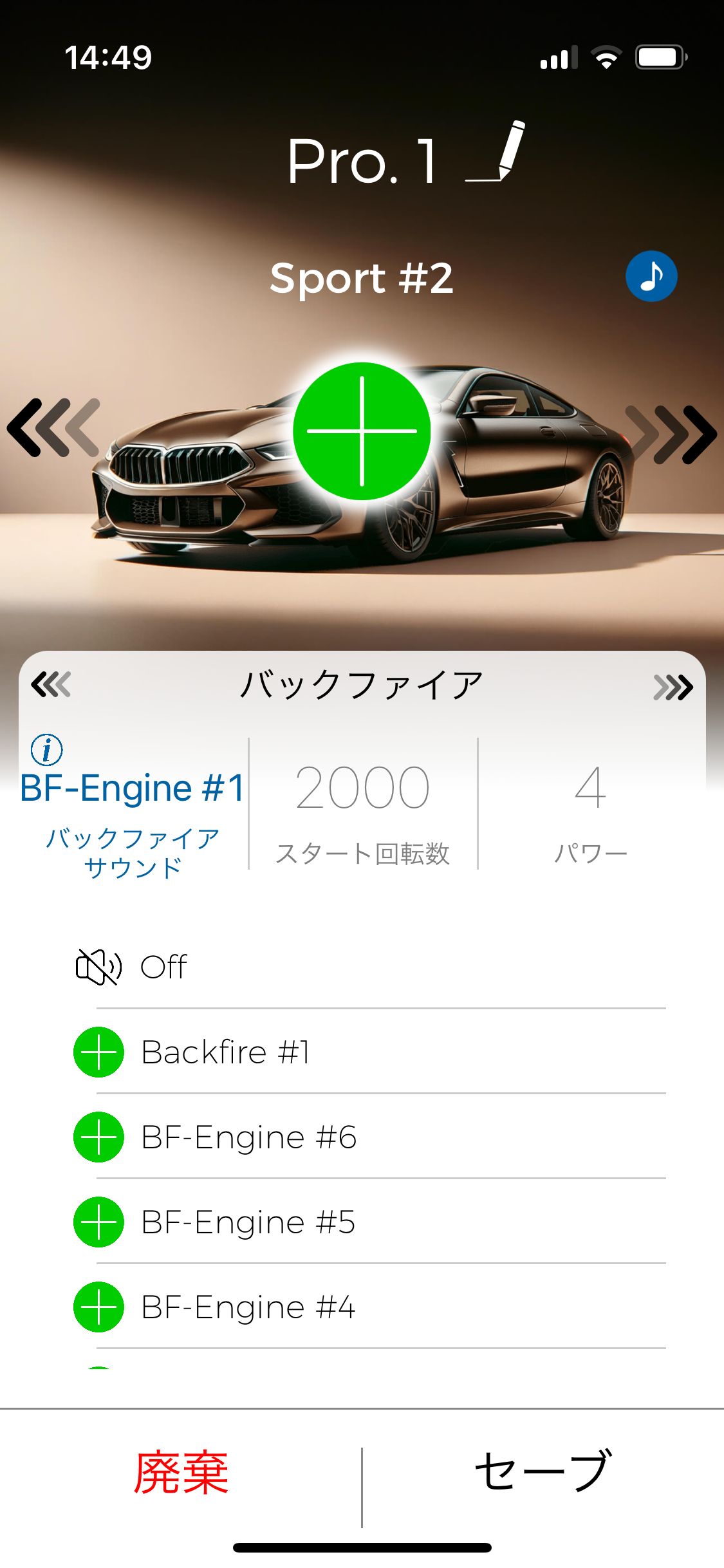Choose Off to mute backfire sound
This screenshot has height=1568, width=724.
pos(163,967)
